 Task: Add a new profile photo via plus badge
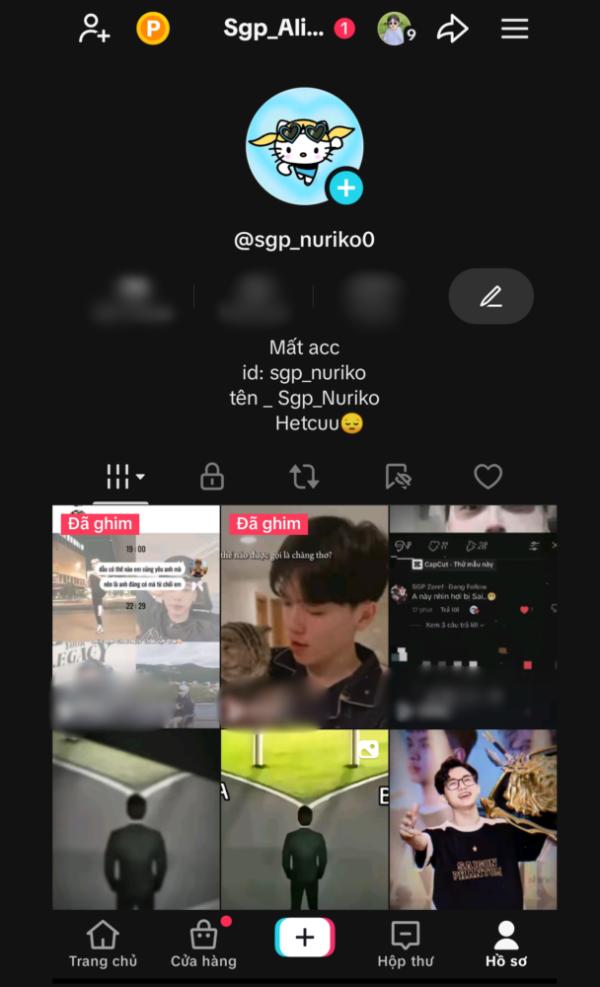[x=346, y=188]
